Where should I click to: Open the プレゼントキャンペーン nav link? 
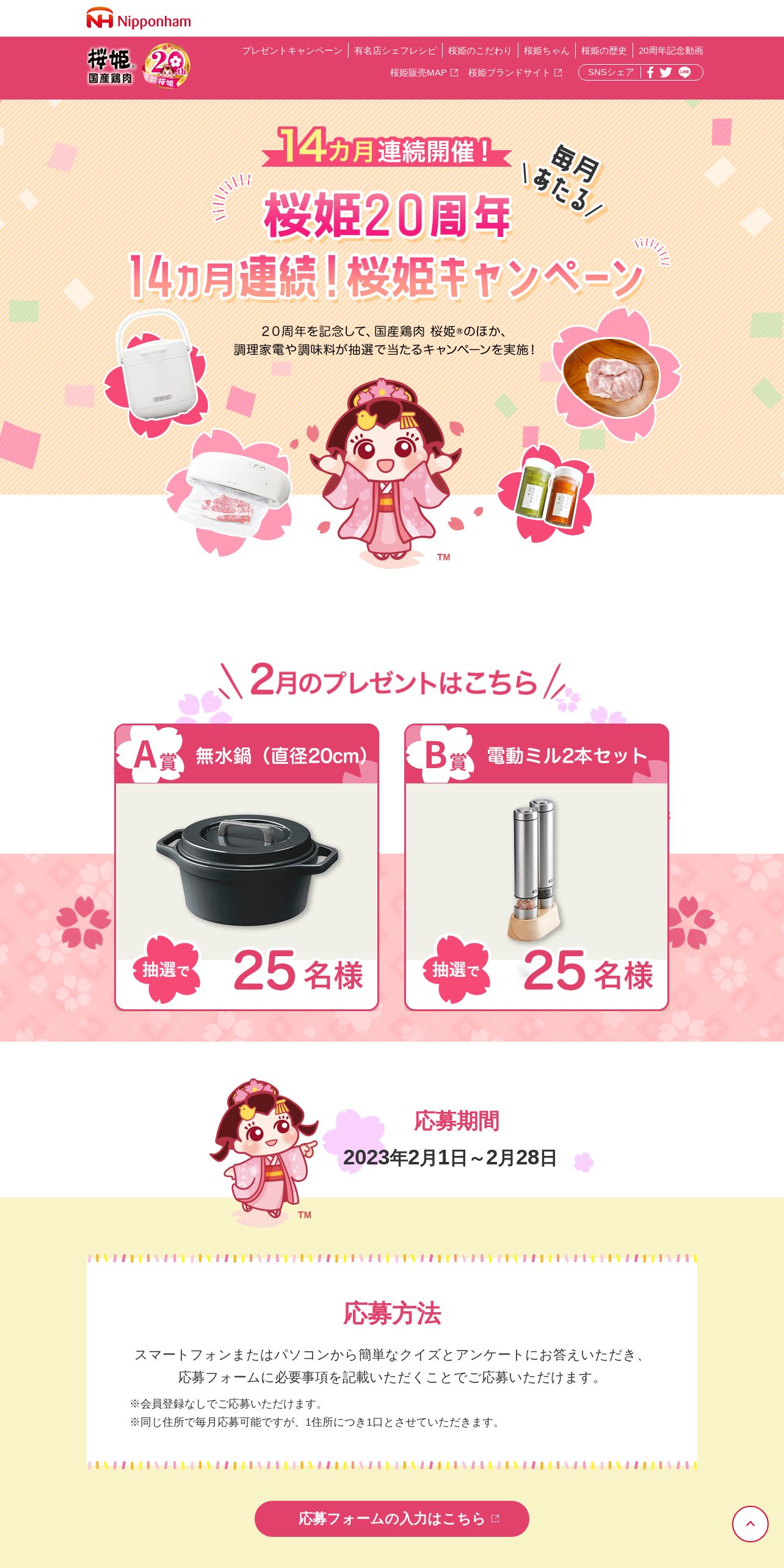(x=292, y=51)
